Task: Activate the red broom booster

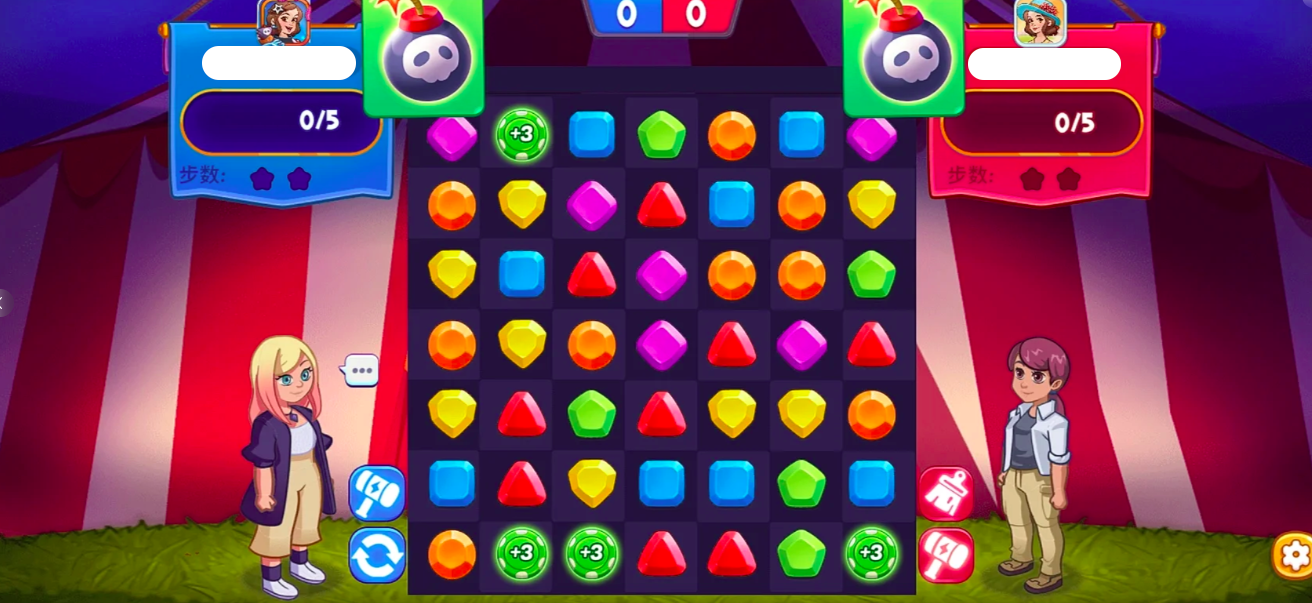Action: pos(945,493)
